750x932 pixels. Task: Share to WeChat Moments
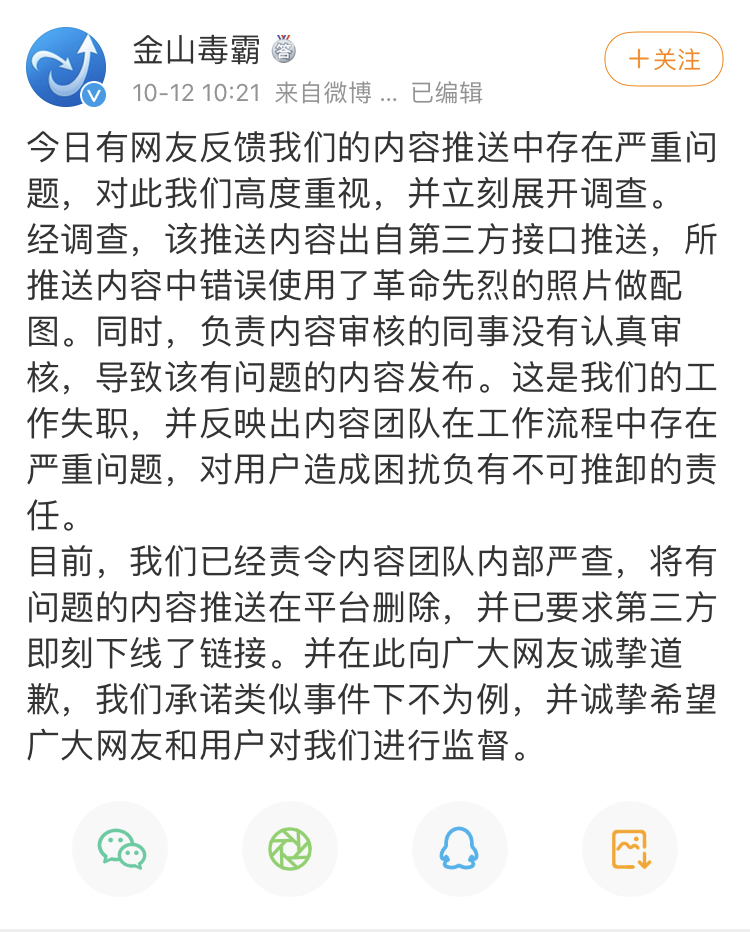(x=290, y=849)
